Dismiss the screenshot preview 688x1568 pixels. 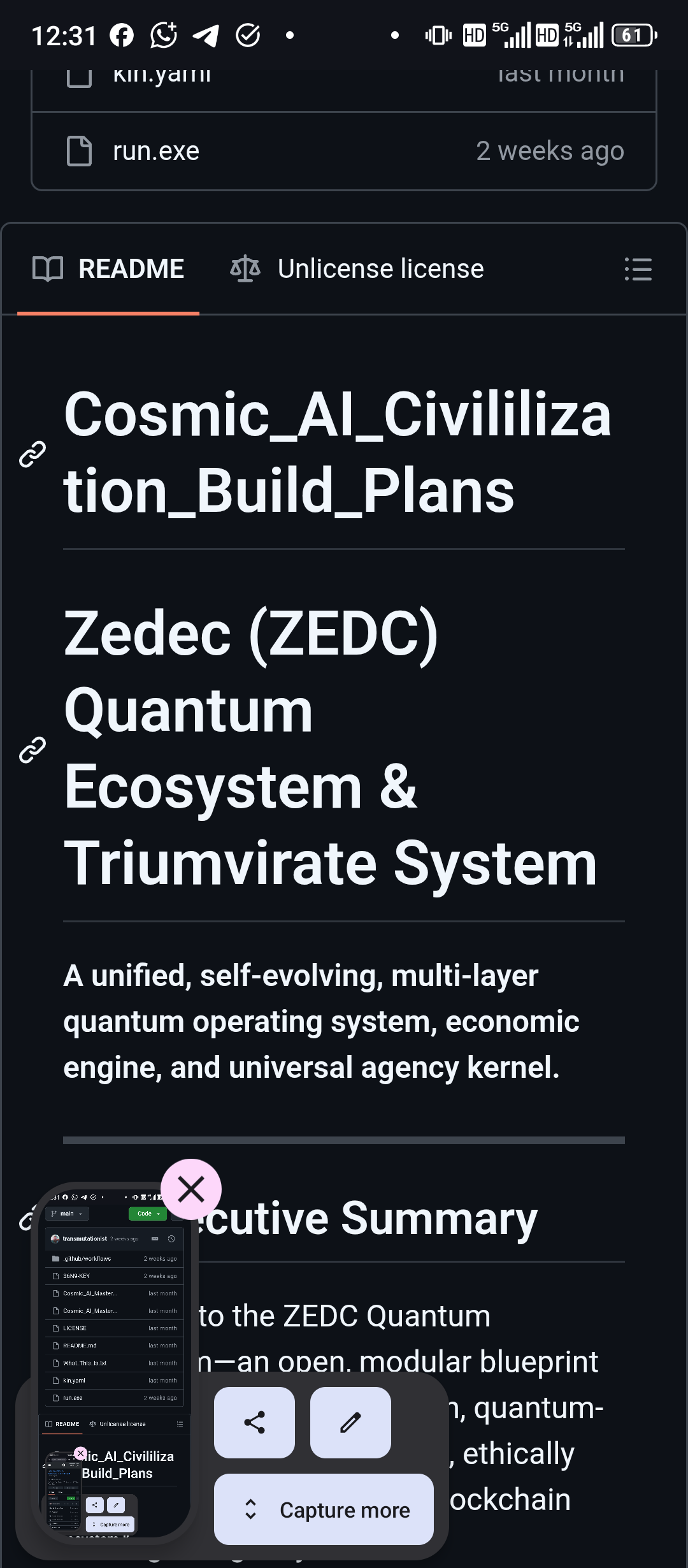[191, 1189]
